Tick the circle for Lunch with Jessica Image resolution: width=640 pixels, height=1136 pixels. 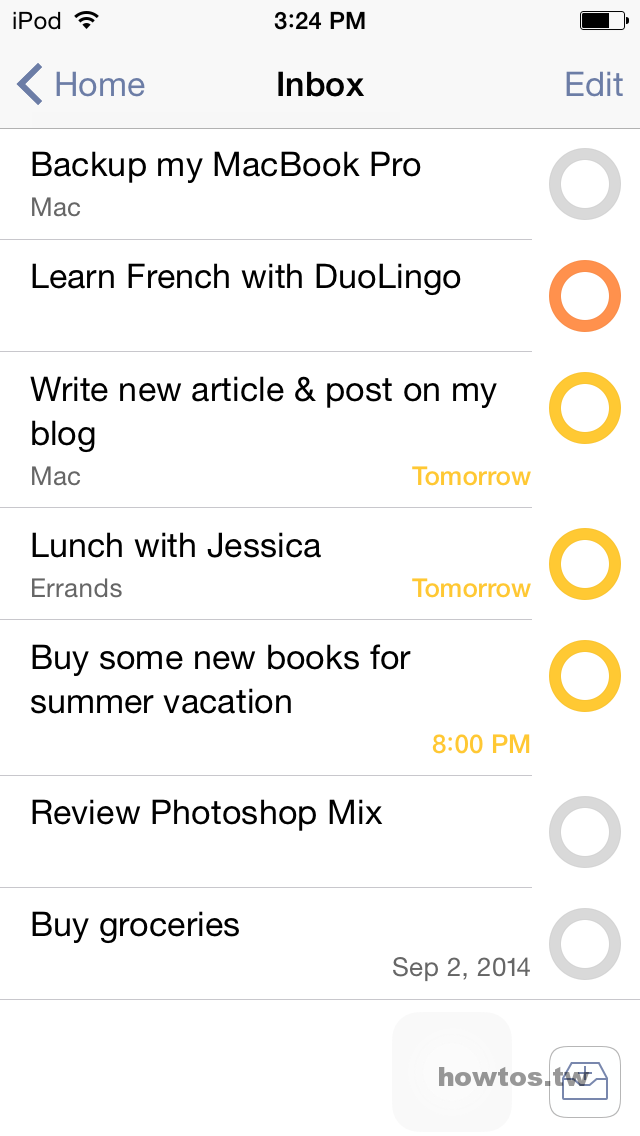coord(585,564)
